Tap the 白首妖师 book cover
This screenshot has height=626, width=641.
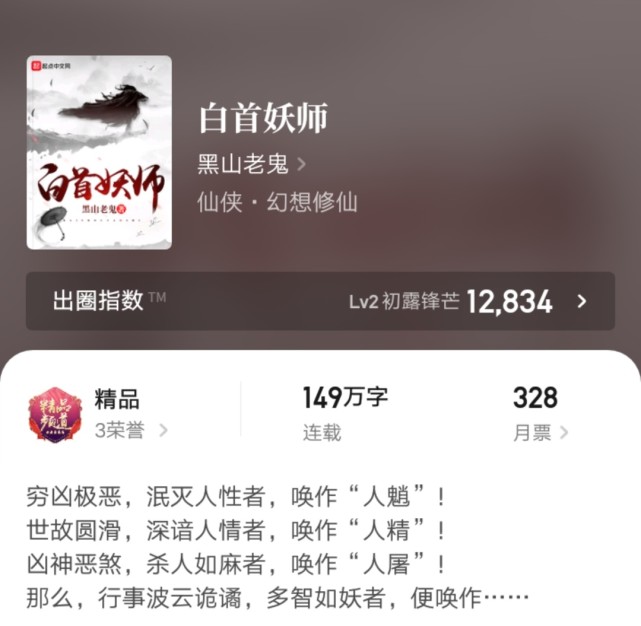(99, 152)
